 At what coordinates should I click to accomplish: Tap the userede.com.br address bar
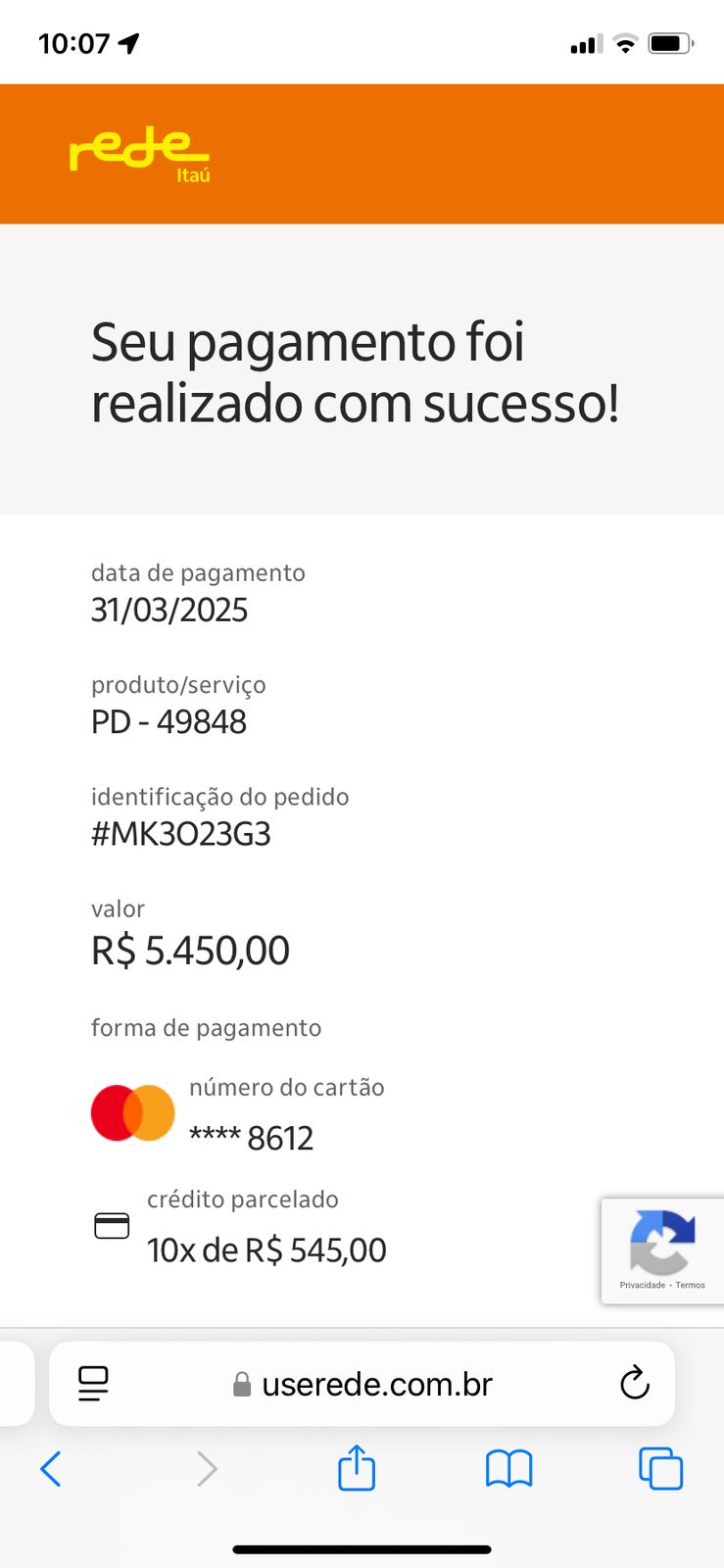[x=376, y=1384]
